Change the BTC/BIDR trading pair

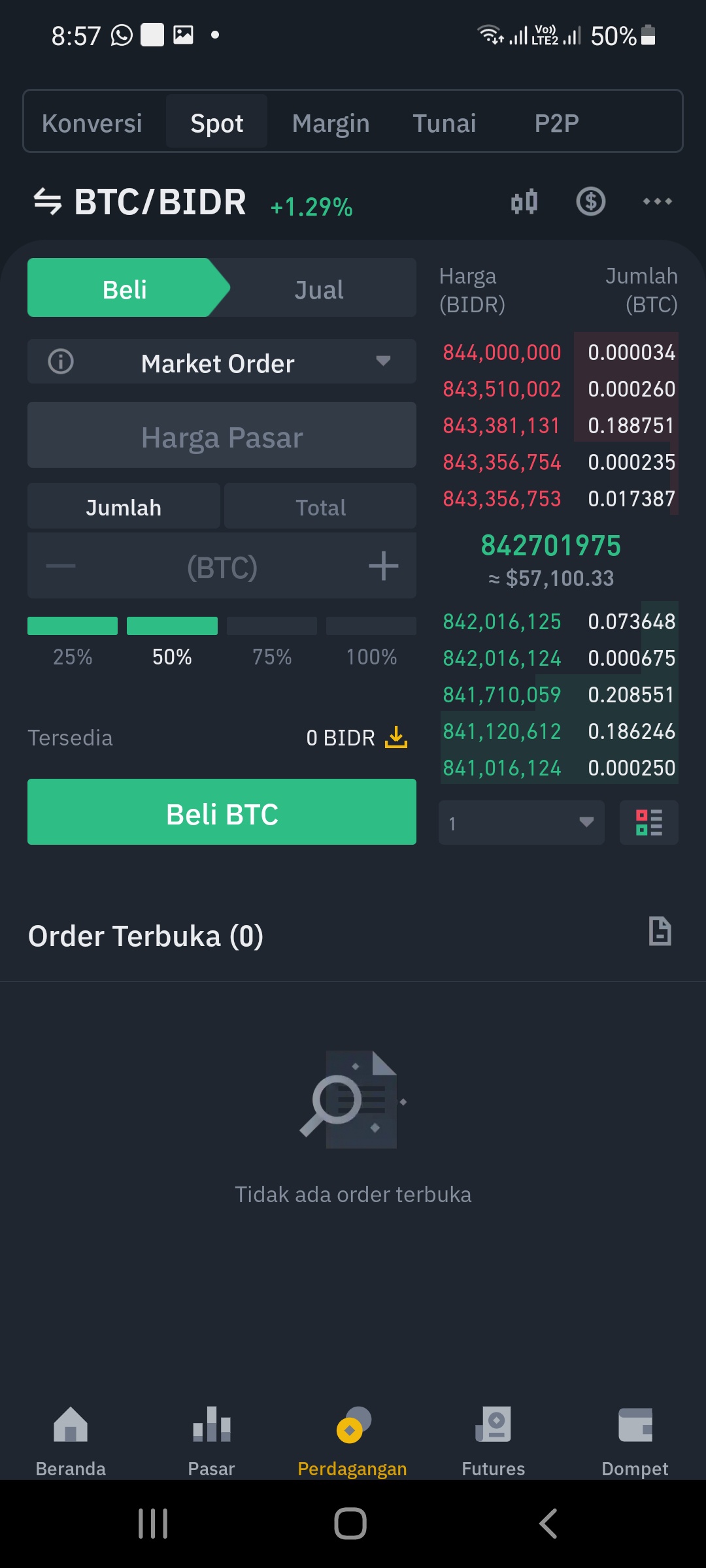click(x=141, y=202)
